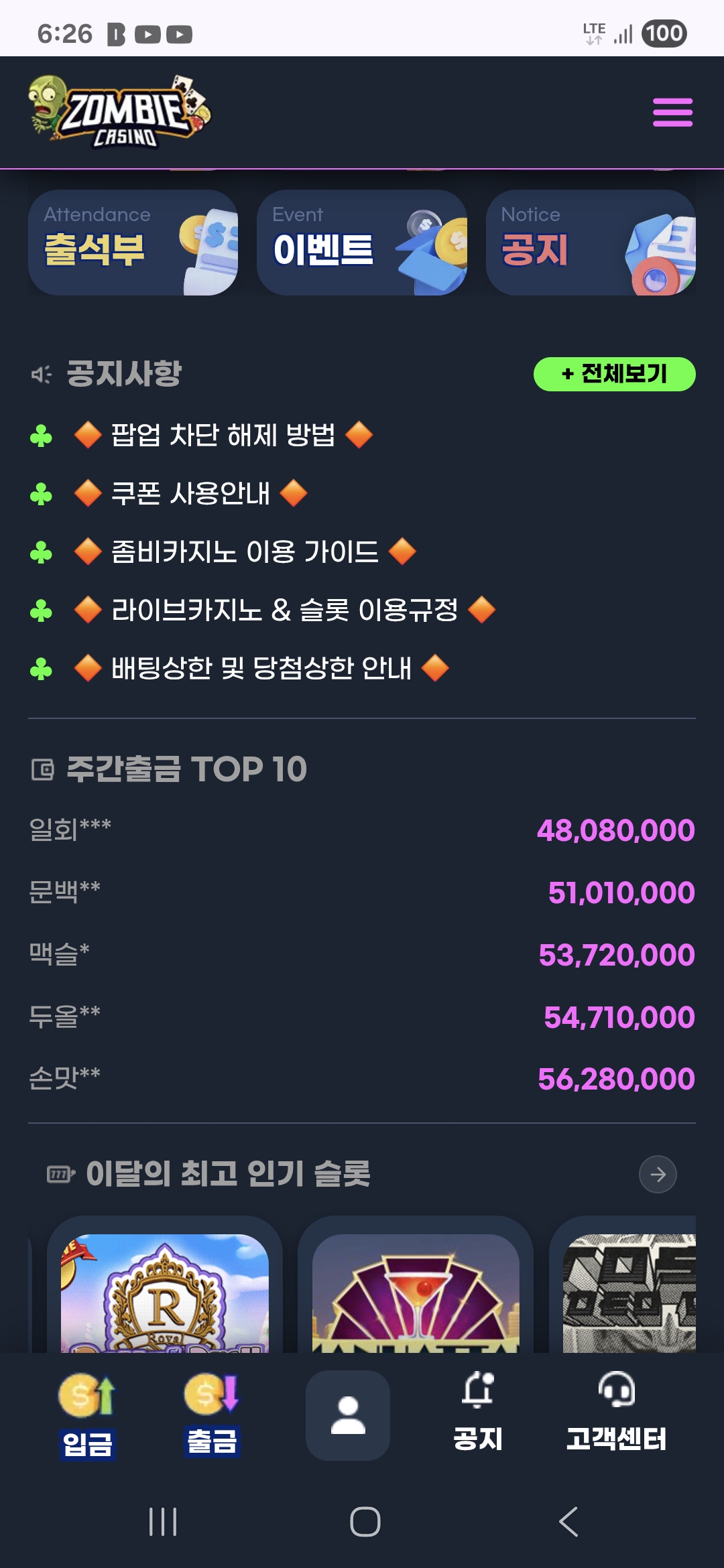This screenshot has width=724, height=1568.
Task: Open the profile button in bottom bar
Action: point(348,1415)
